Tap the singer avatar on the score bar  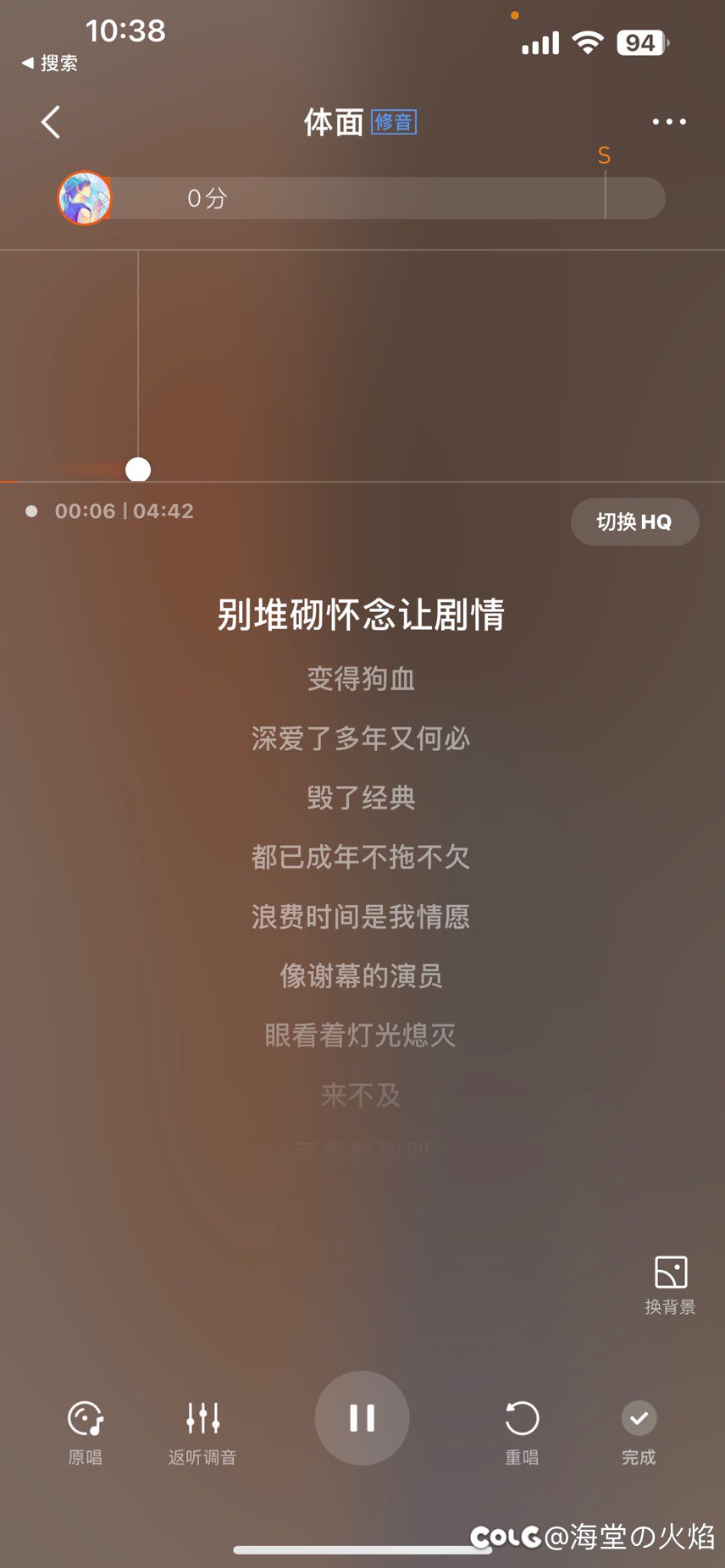[x=84, y=198]
